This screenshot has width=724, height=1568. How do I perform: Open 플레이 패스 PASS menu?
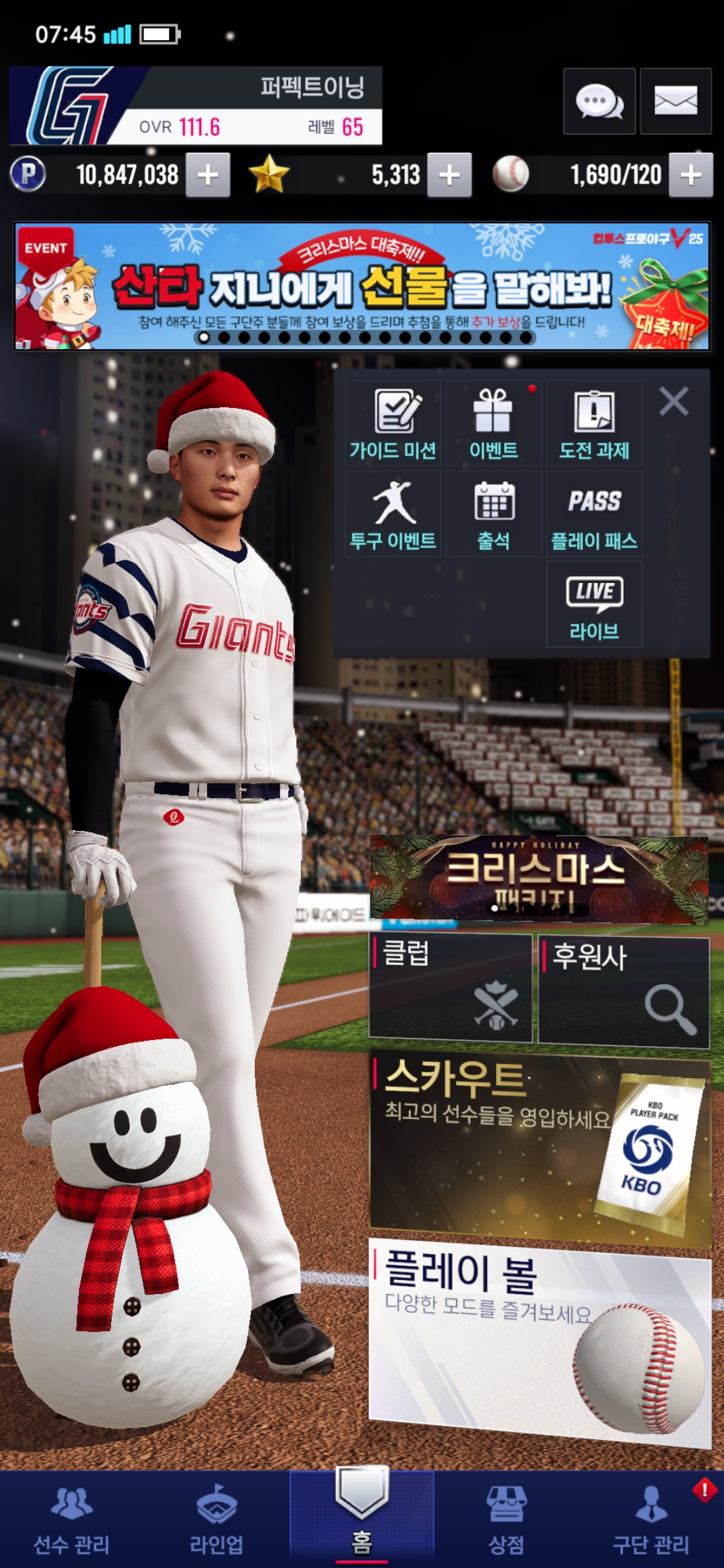(594, 514)
